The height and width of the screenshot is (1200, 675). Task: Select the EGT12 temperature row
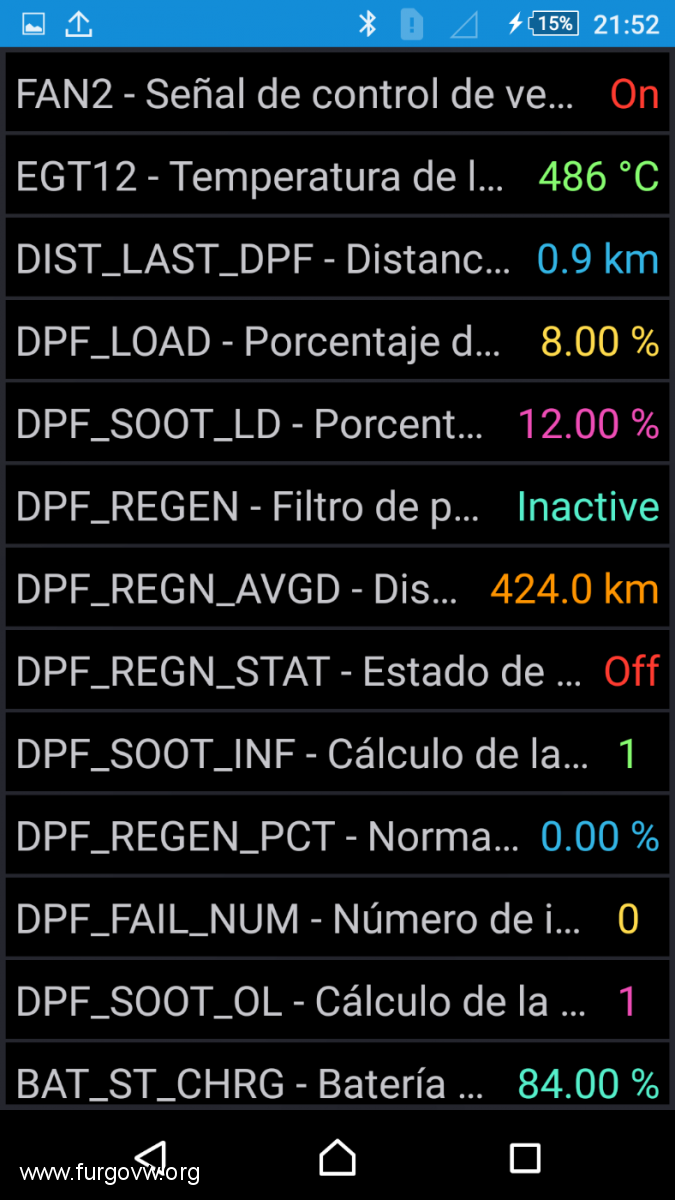(x=337, y=176)
